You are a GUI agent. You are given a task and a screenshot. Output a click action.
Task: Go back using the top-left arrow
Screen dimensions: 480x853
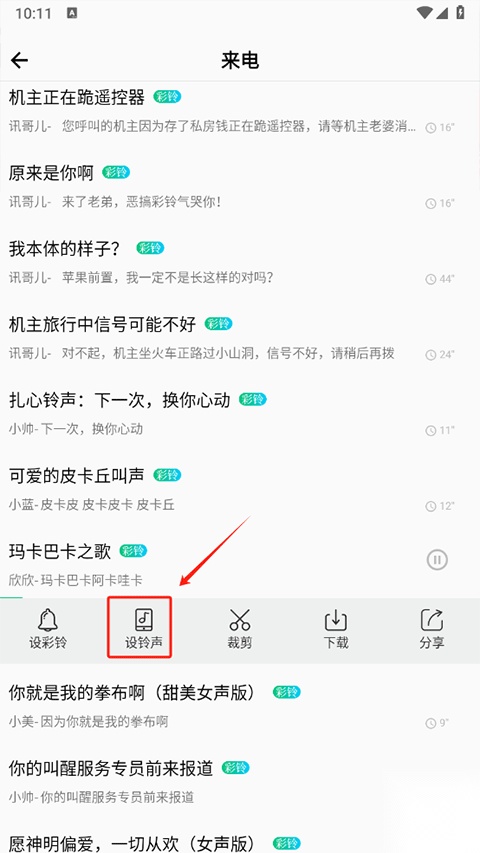[x=20, y=60]
